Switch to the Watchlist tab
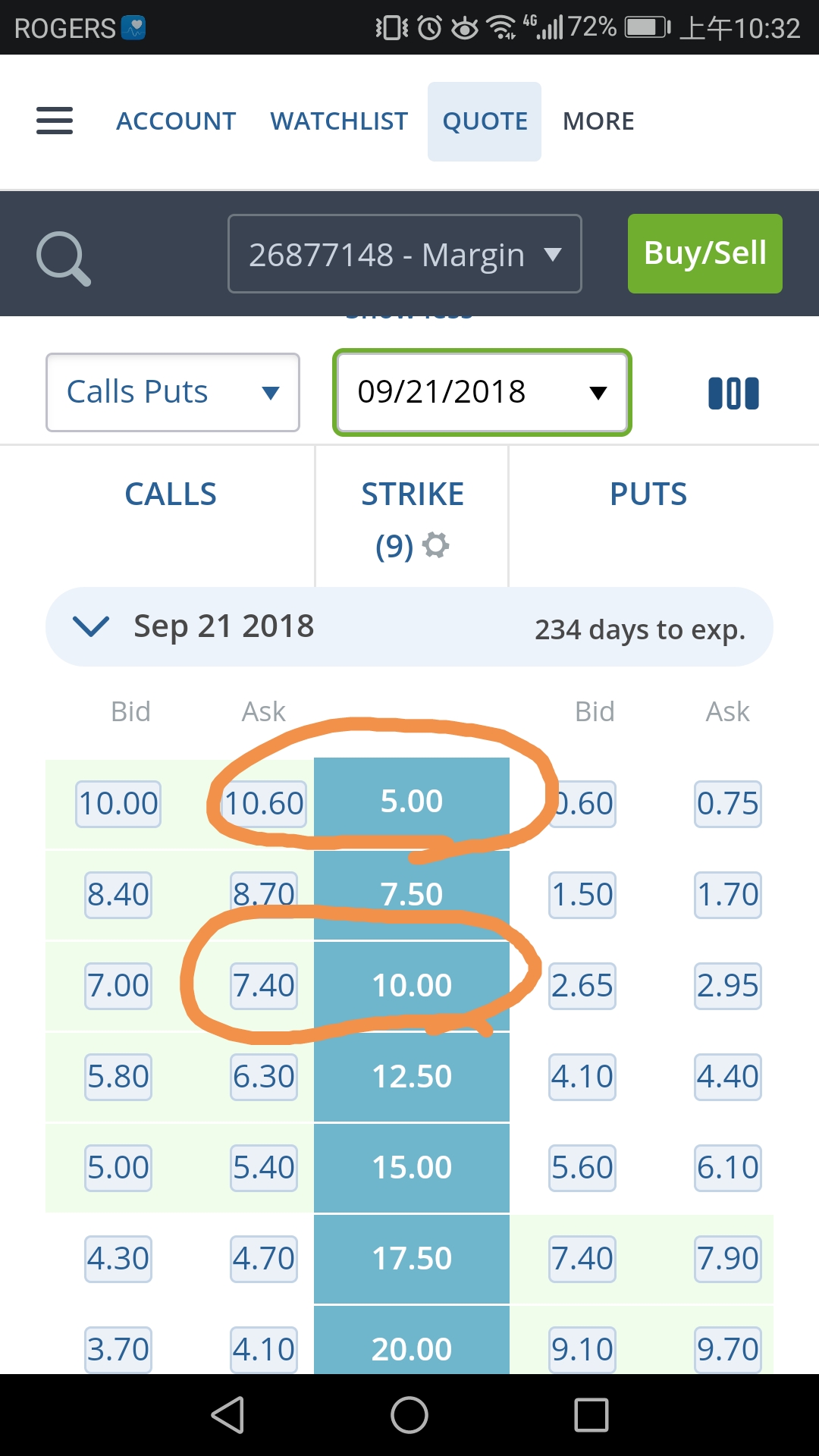The width and height of the screenshot is (819, 1456). click(x=339, y=121)
